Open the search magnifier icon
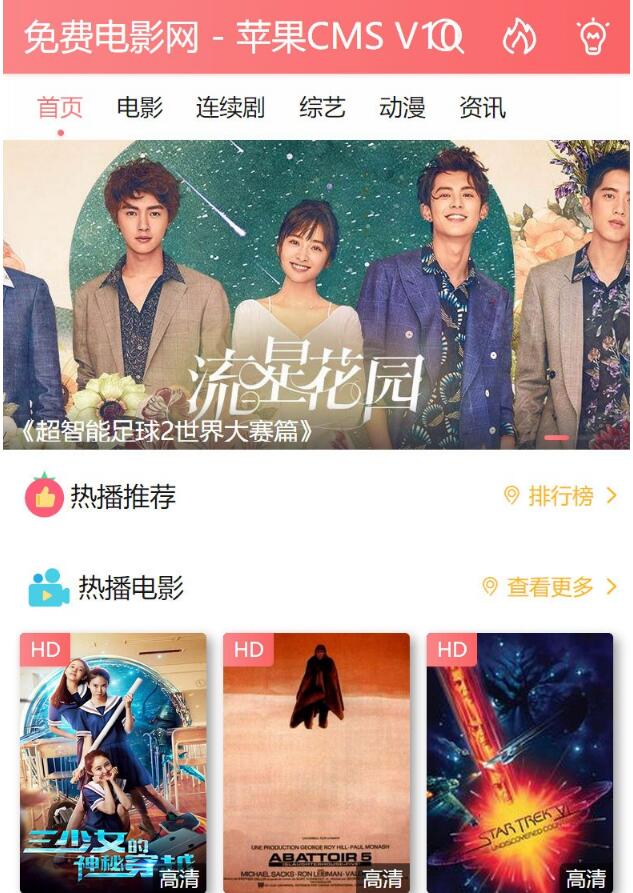The image size is (633, 893). (x=449, y=38)
